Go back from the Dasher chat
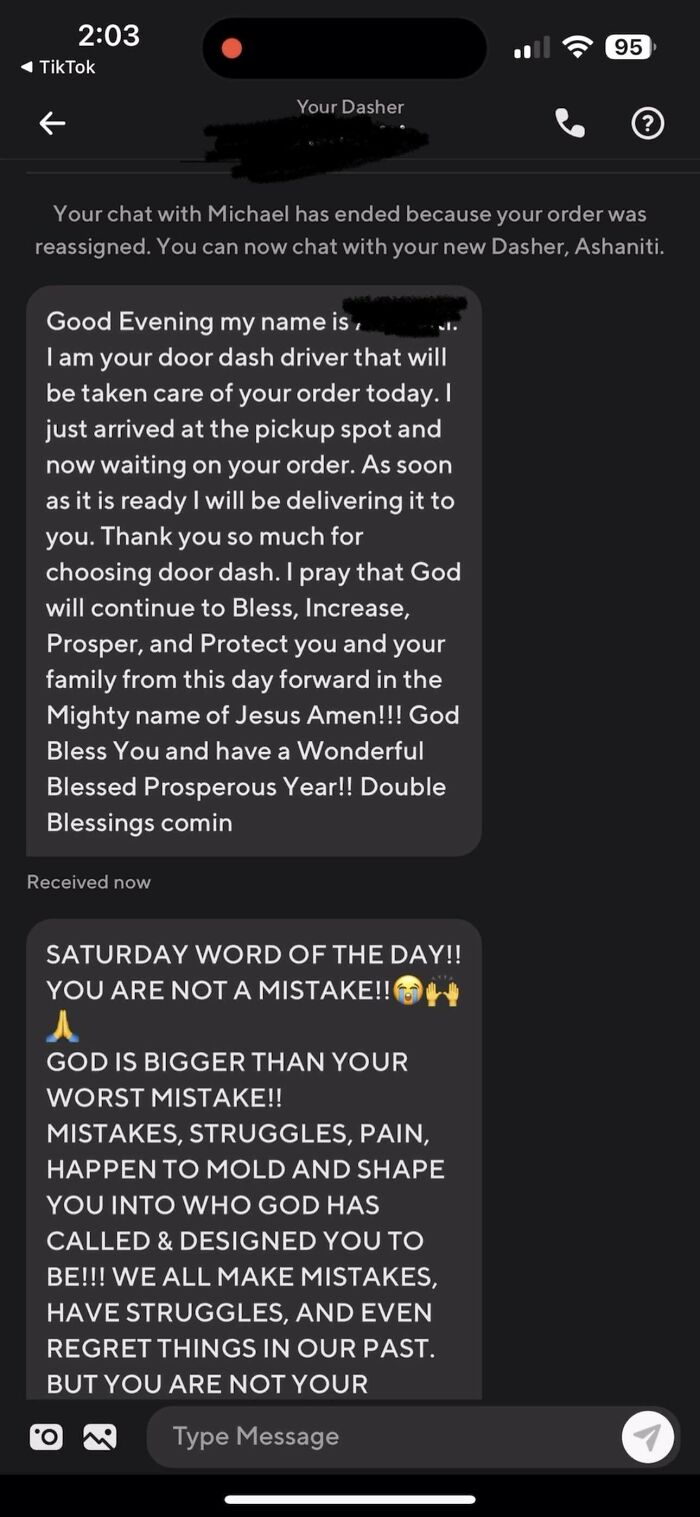700x1517 pixels. click(x=52, y=123)
